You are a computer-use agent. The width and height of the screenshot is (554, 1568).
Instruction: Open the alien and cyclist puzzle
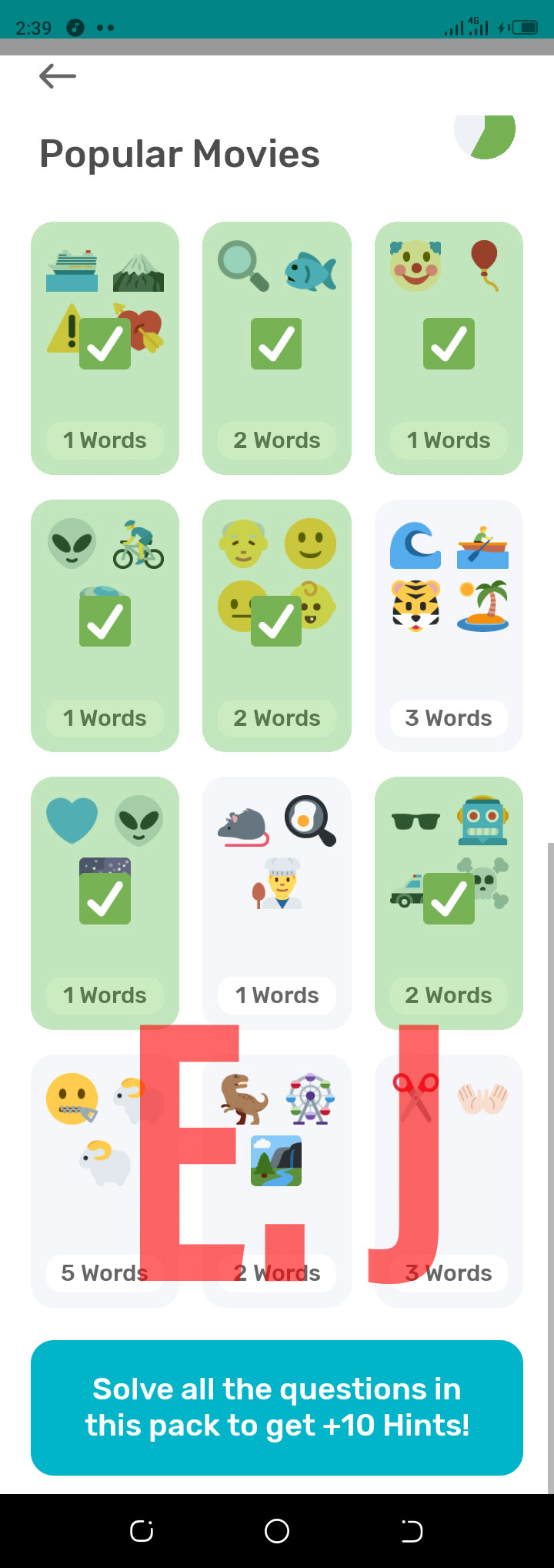click(105, 626)
